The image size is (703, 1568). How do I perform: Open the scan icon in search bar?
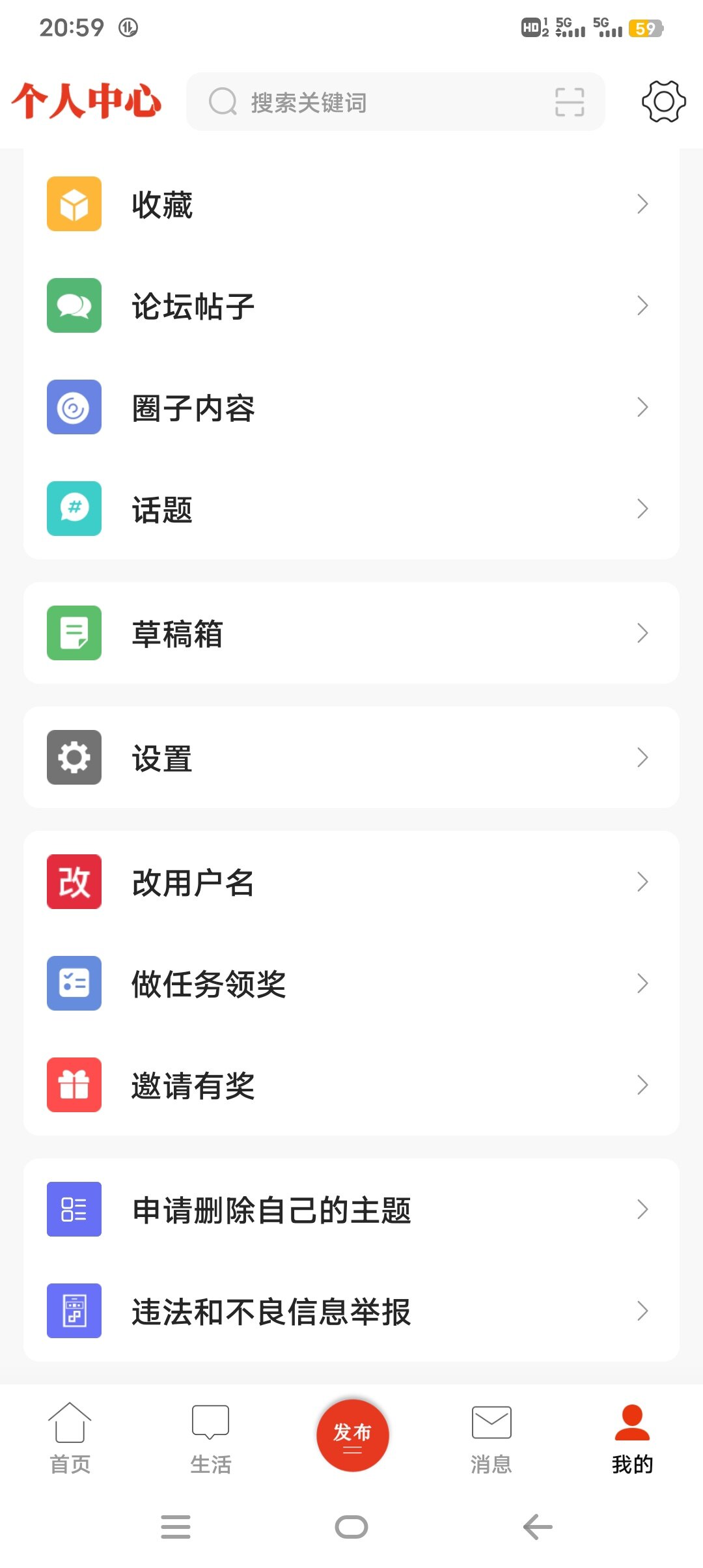point(569,102)
